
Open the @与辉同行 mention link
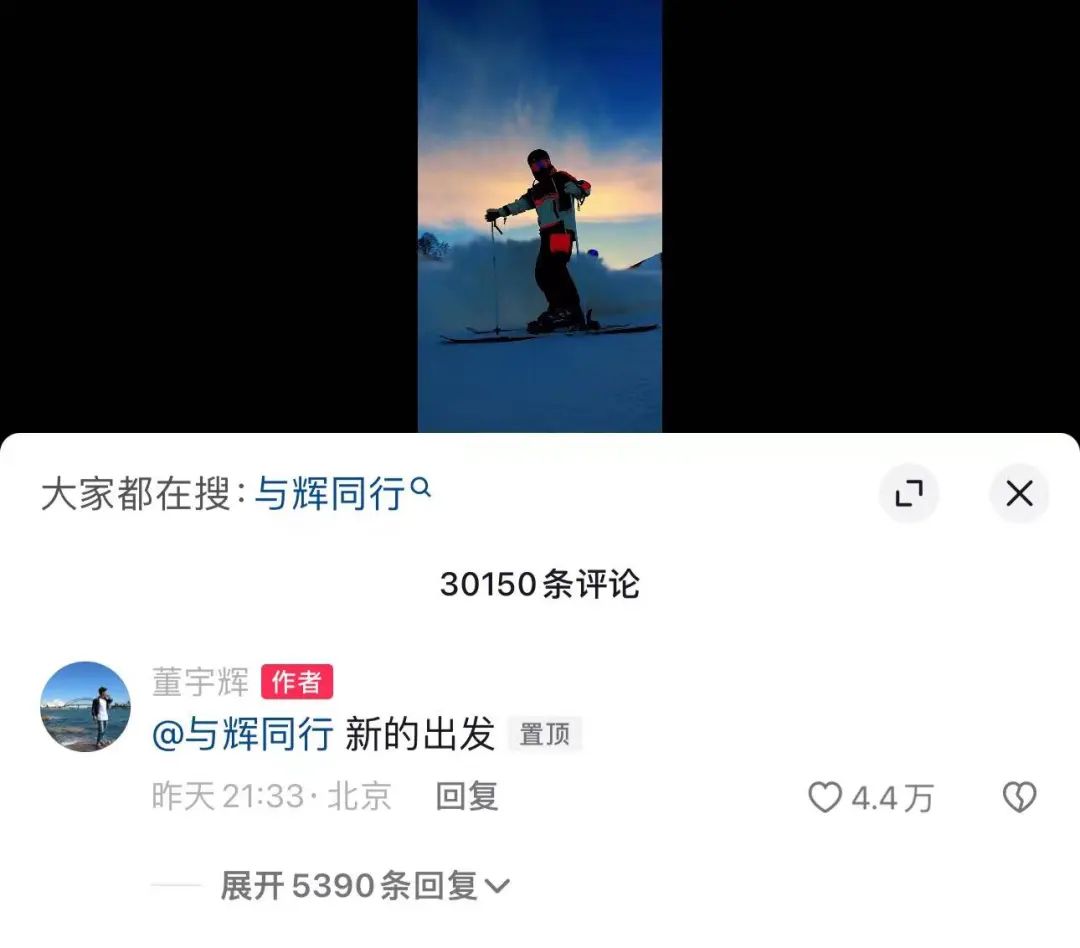(242, 735)
